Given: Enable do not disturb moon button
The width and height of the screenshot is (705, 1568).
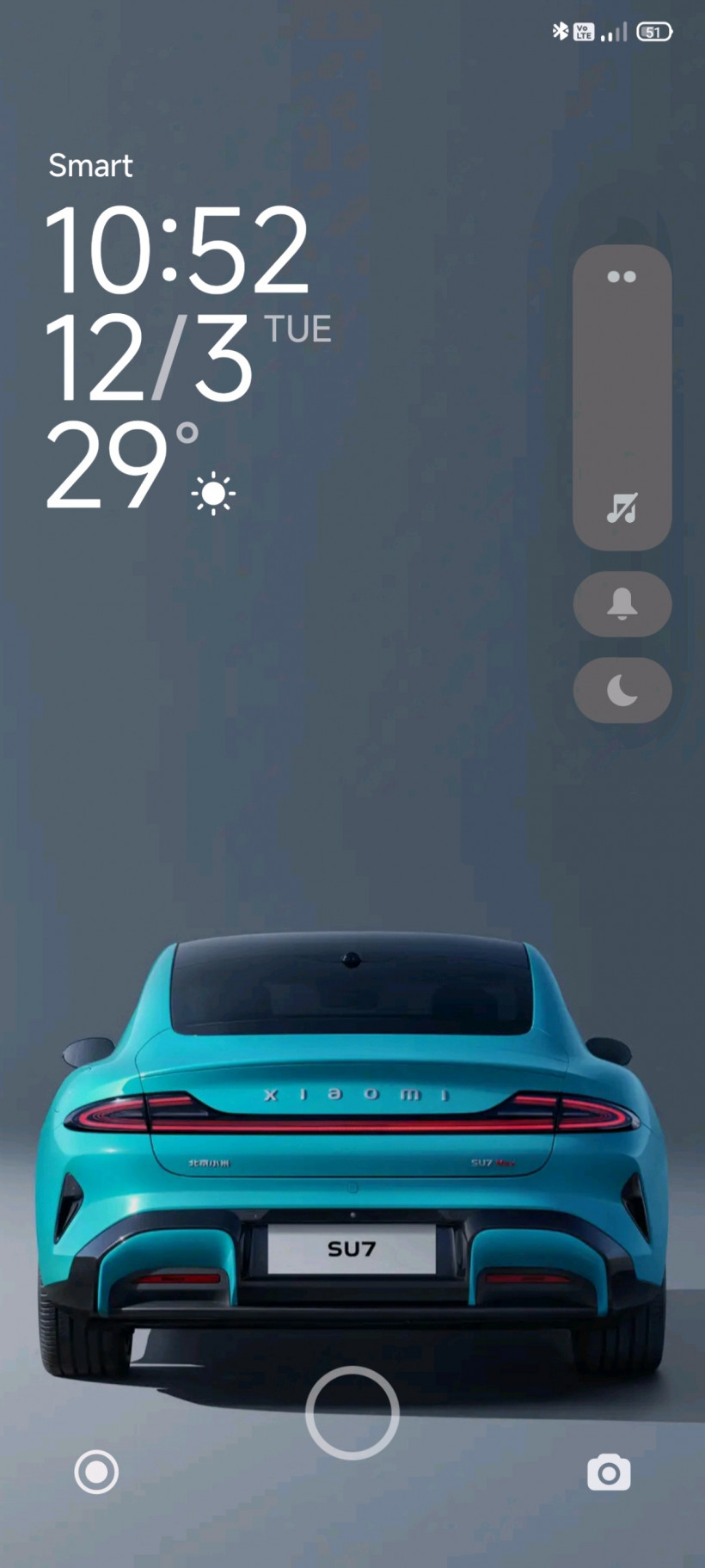Looking at the screenshot, I should (622, 690).
